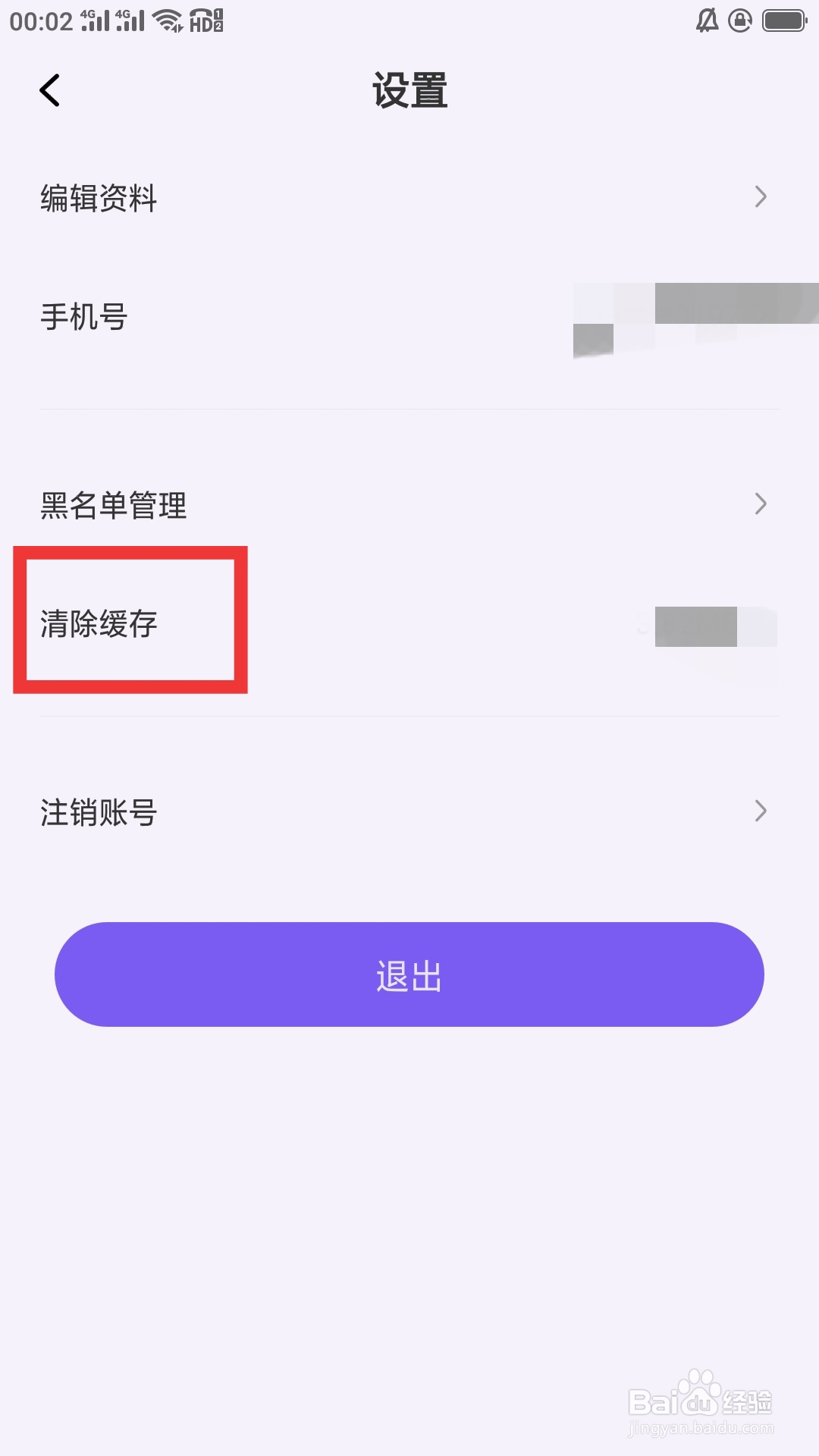
Task: Tap the notification muted bell icon
Action: coord(707,19)
